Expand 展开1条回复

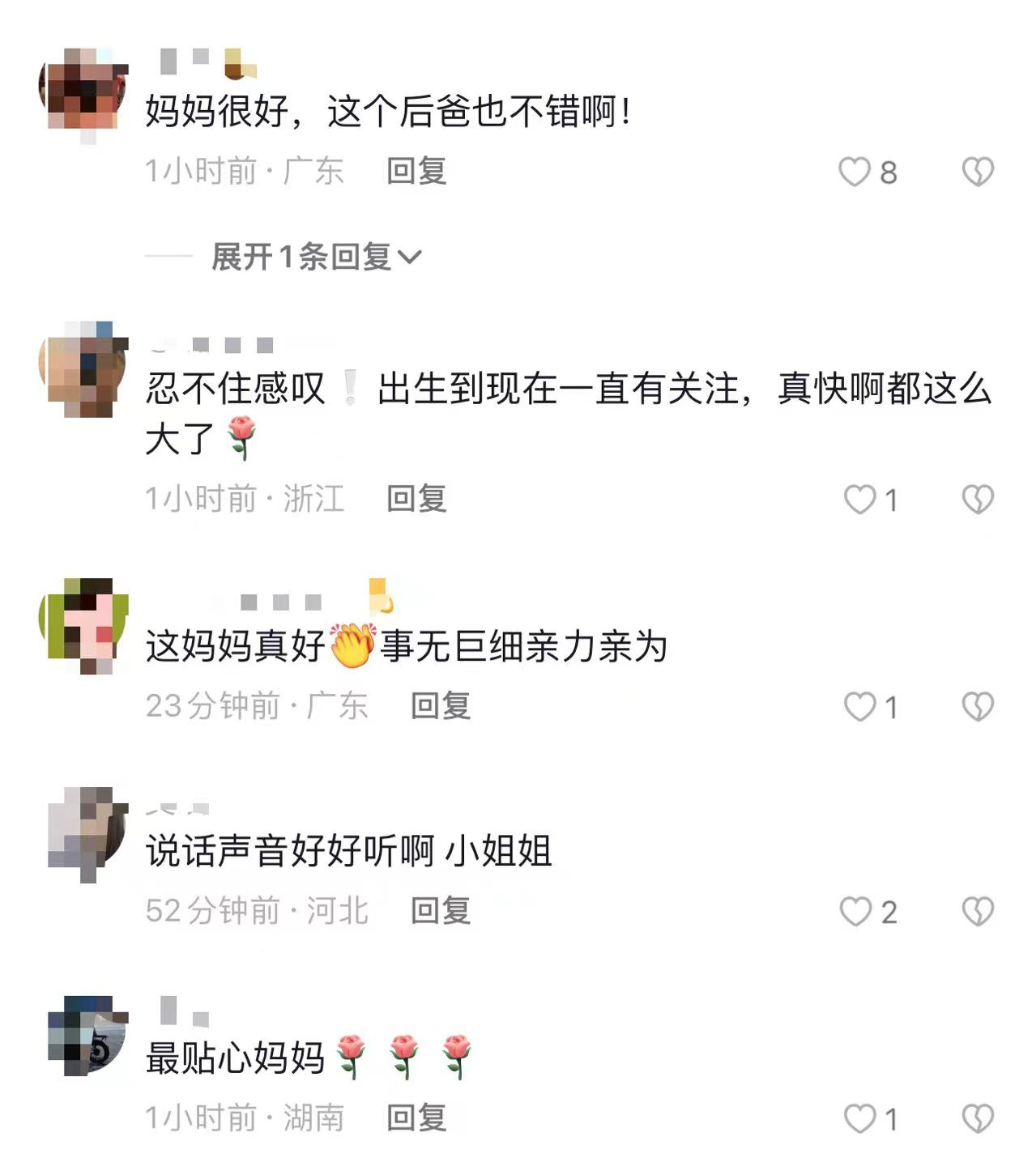(316, 257)
